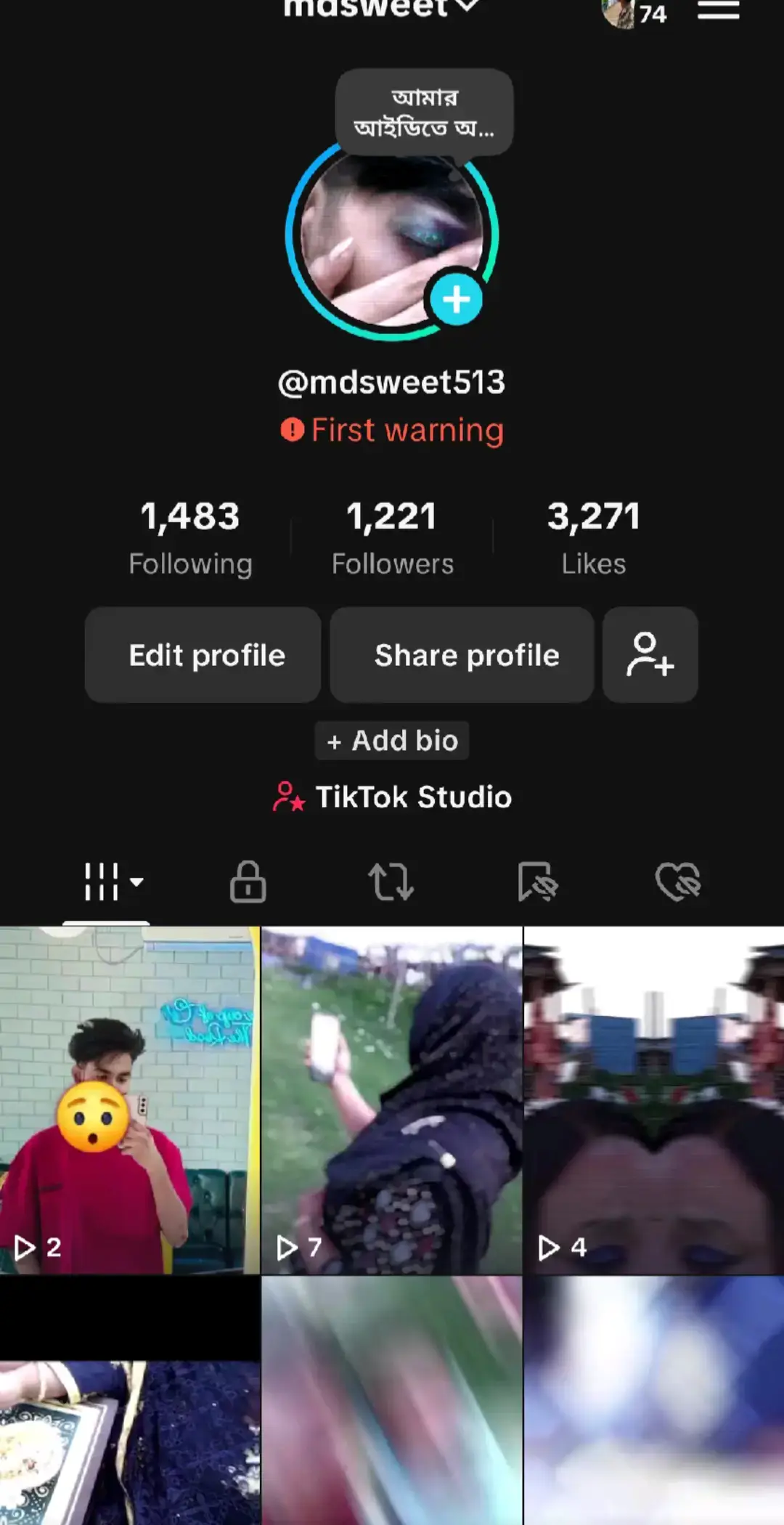Image resolution: width=784 pixels, height=1525 pixels.
Task: Open TikTok Studio
Action: pos(392,797)
